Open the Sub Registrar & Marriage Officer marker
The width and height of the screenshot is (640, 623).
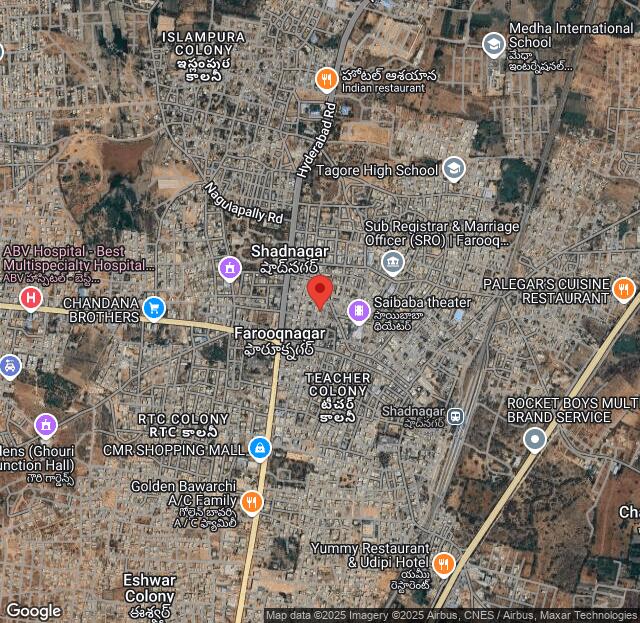[392, 263]
